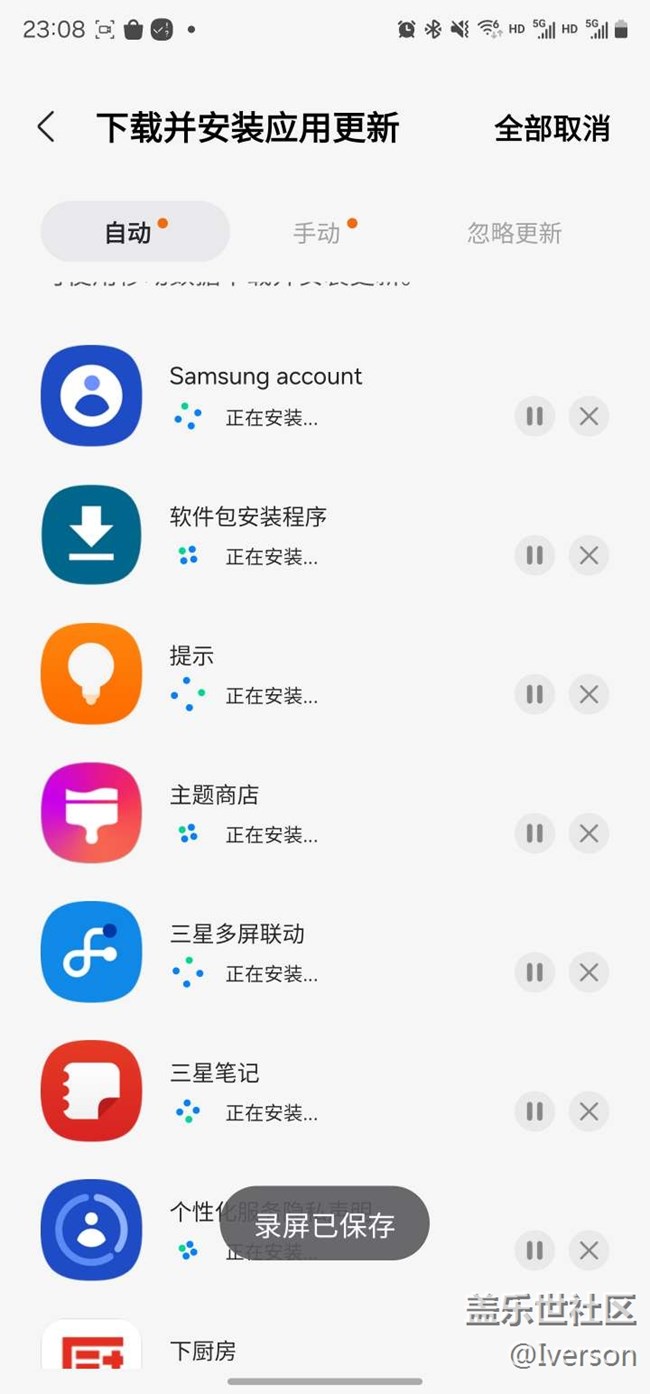Open the 下厨房 app entry

click(203, 1351)
